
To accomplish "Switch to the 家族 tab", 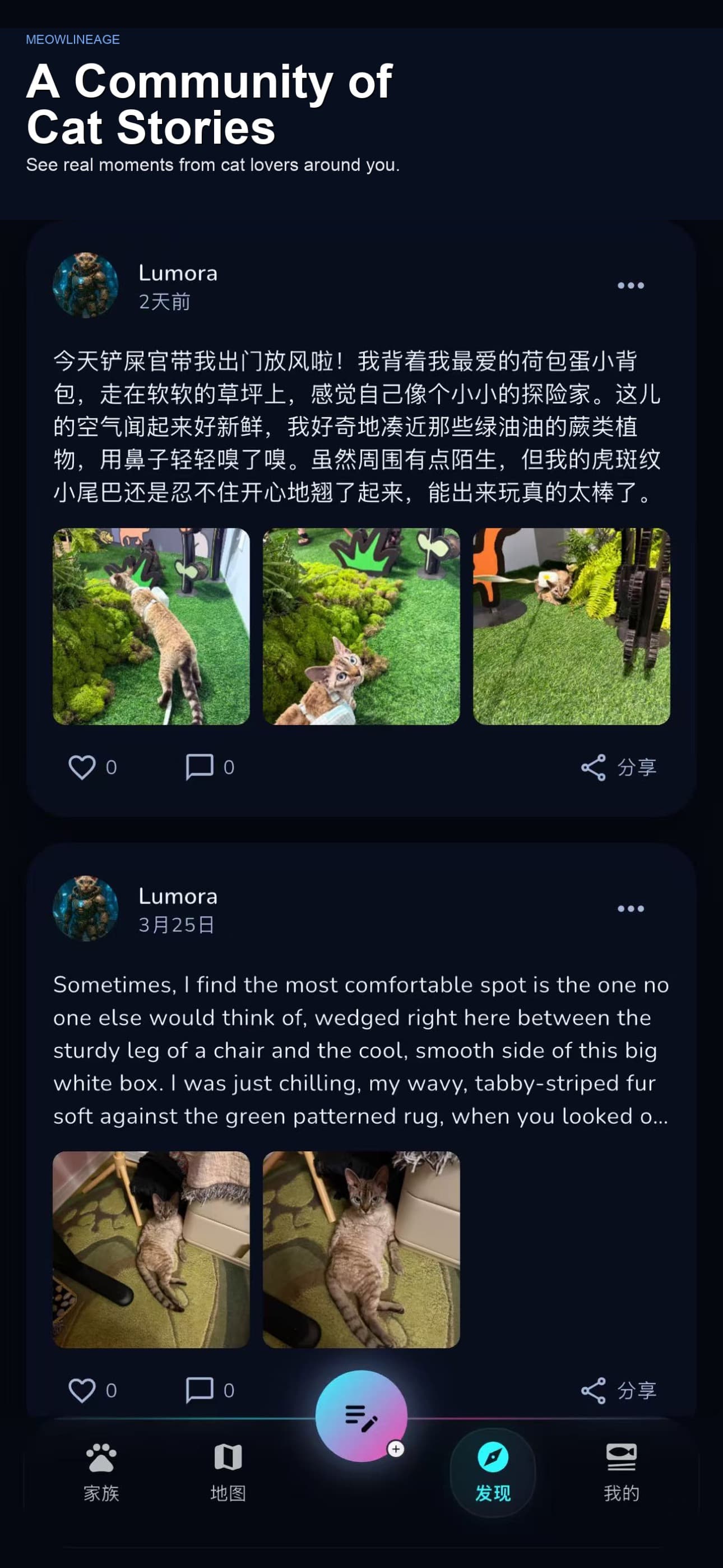I will [x=101, y=1472].
